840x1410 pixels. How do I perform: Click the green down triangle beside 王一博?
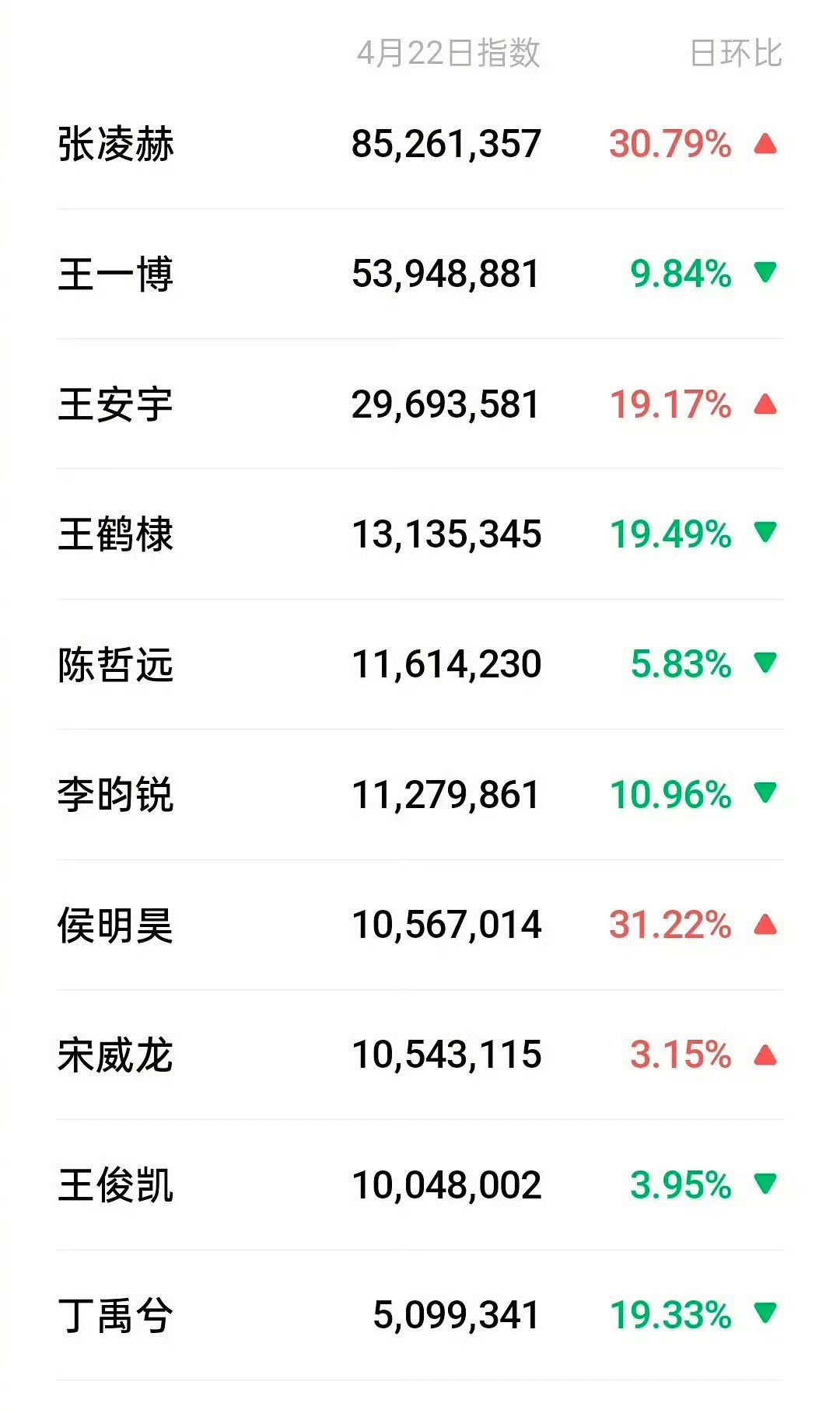click(x=765, y=273)
